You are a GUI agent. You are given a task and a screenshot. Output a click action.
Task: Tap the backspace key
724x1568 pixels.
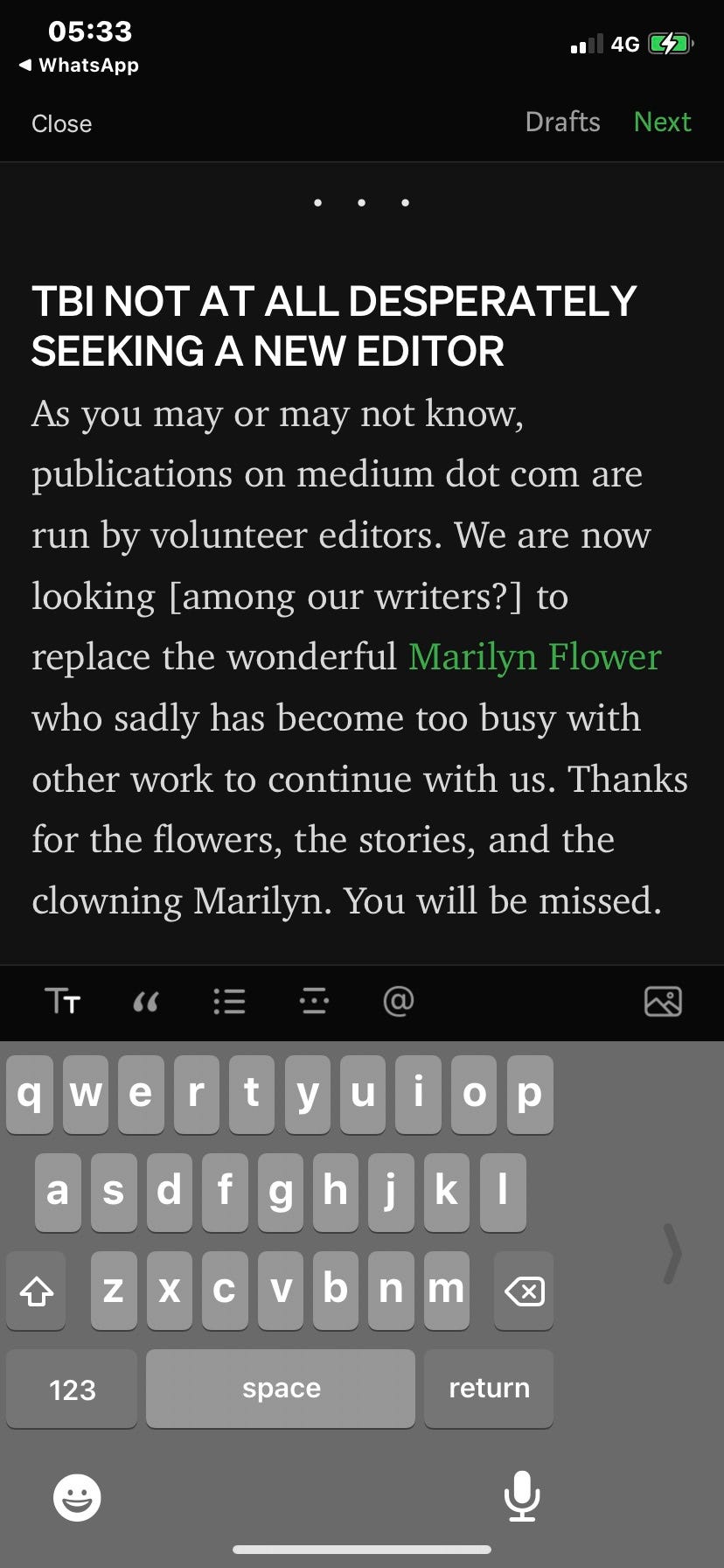point(524,1291)
